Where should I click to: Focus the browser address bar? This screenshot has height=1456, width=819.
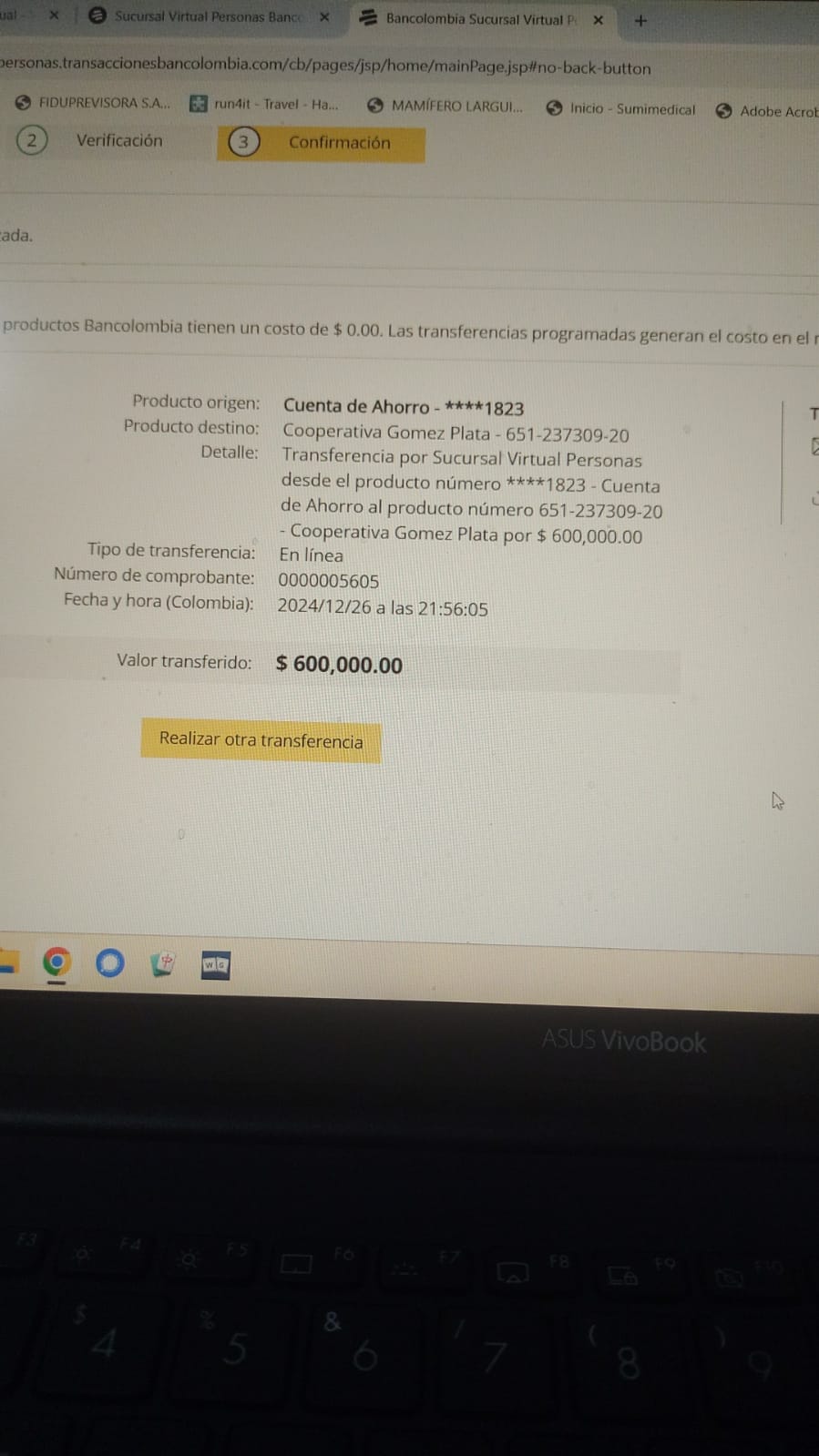[x=364, y=66]
